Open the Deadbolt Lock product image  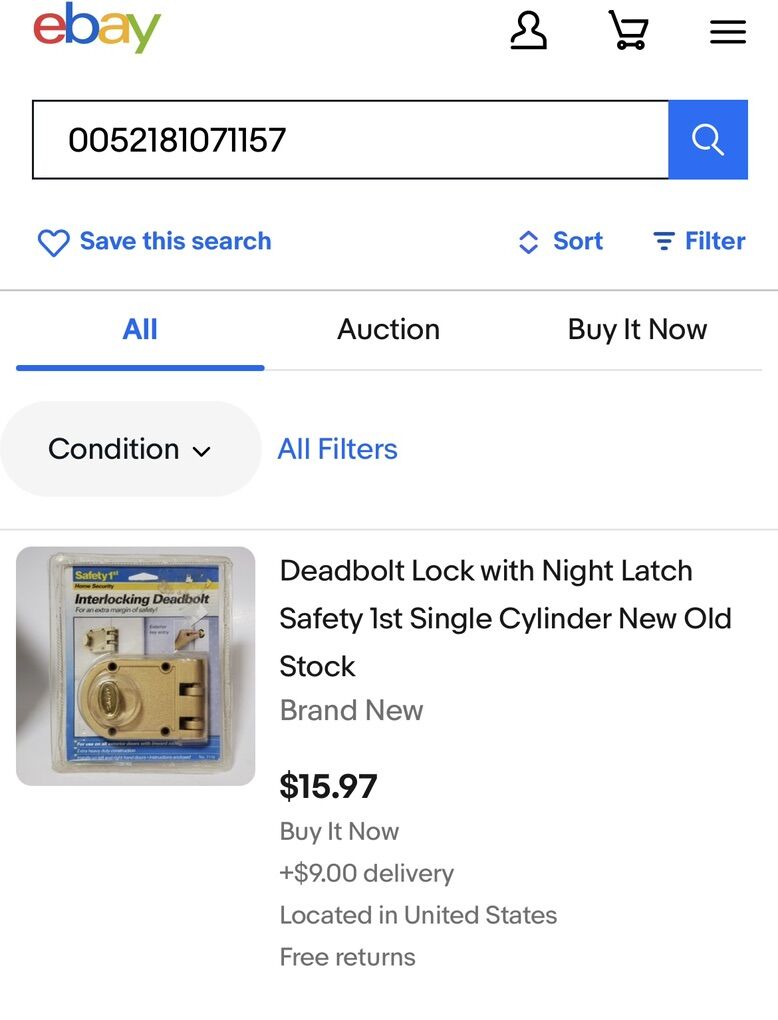(136, 666)
